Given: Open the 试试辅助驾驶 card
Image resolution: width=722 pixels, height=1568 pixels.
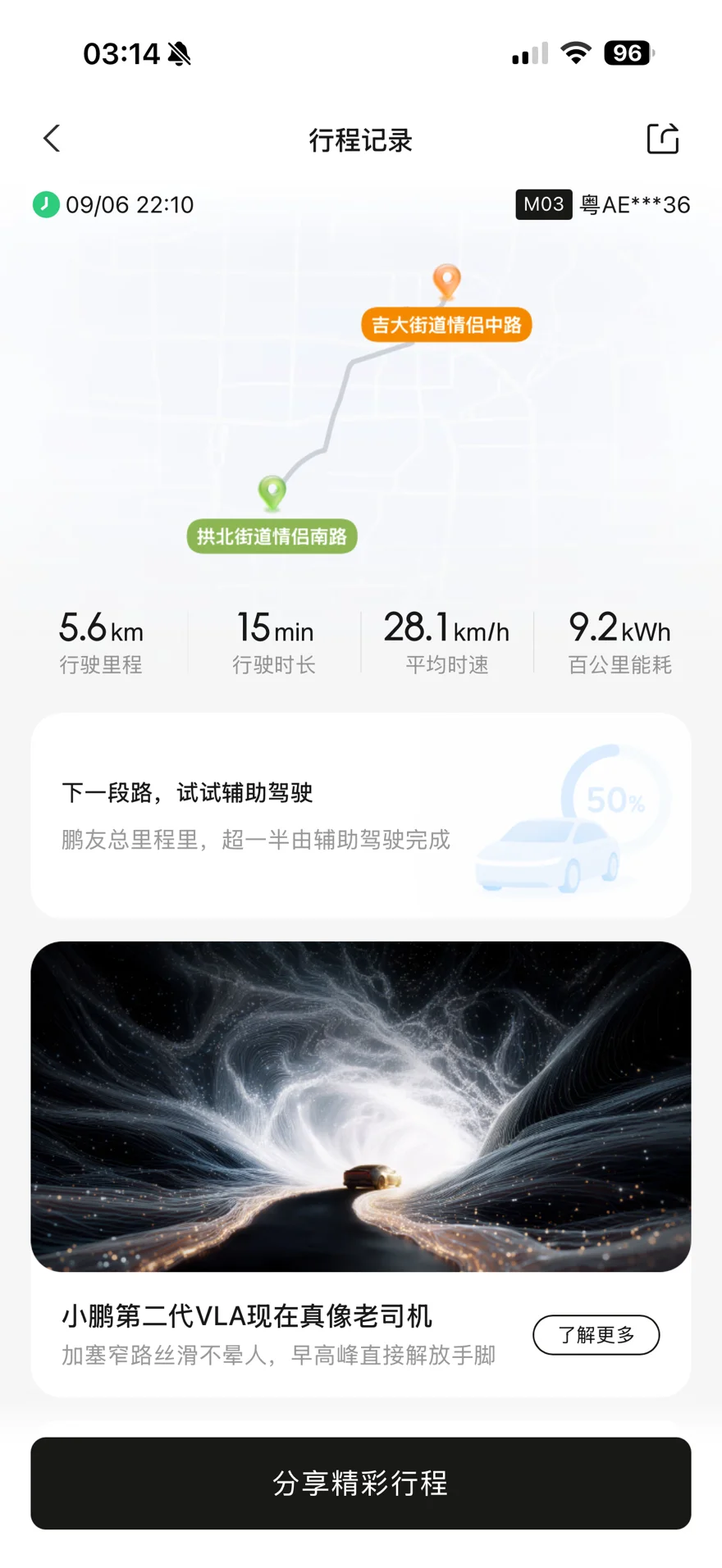Looking at the screenshot, I should [x=361, y=815].
